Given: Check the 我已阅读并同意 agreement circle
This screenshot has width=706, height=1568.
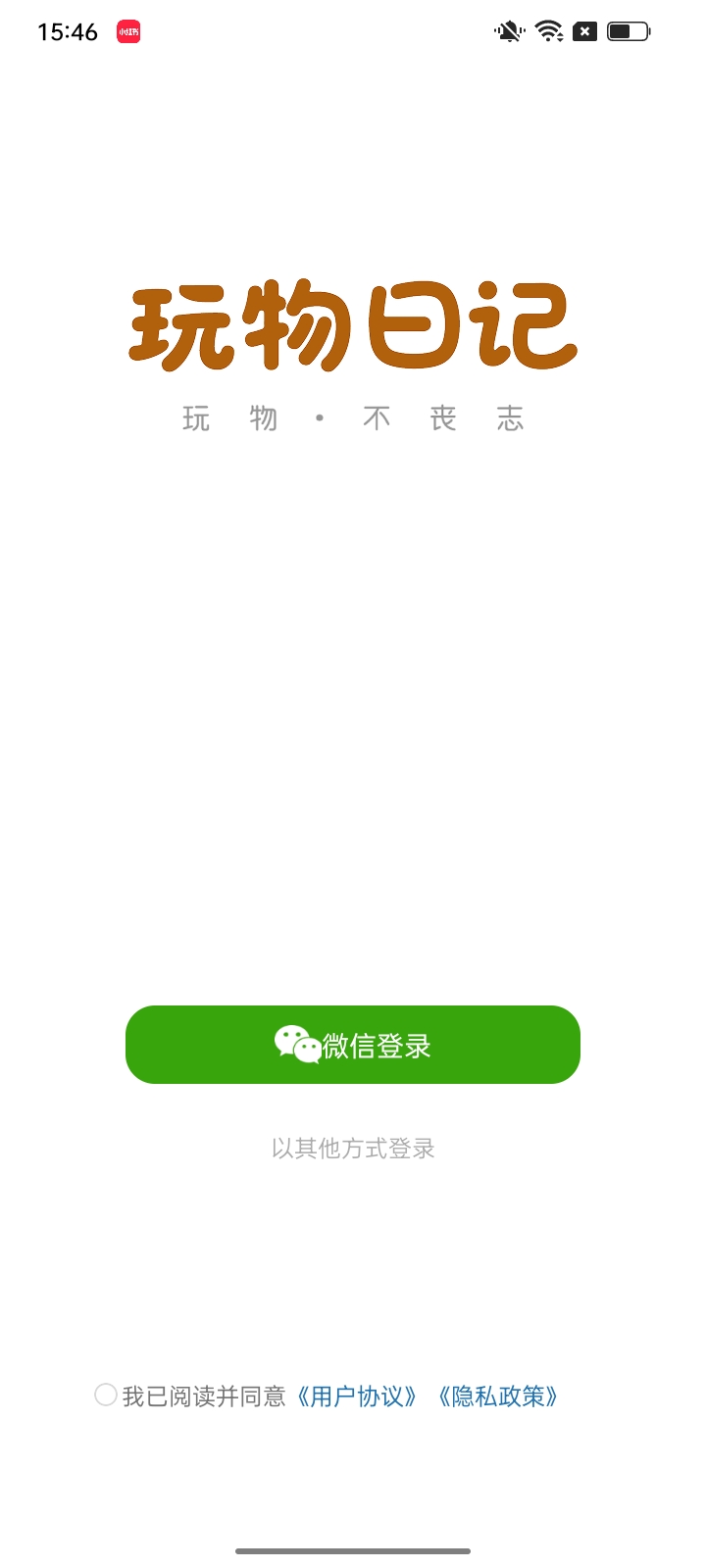Looking at the screenshot, I should click(106, 1395).
